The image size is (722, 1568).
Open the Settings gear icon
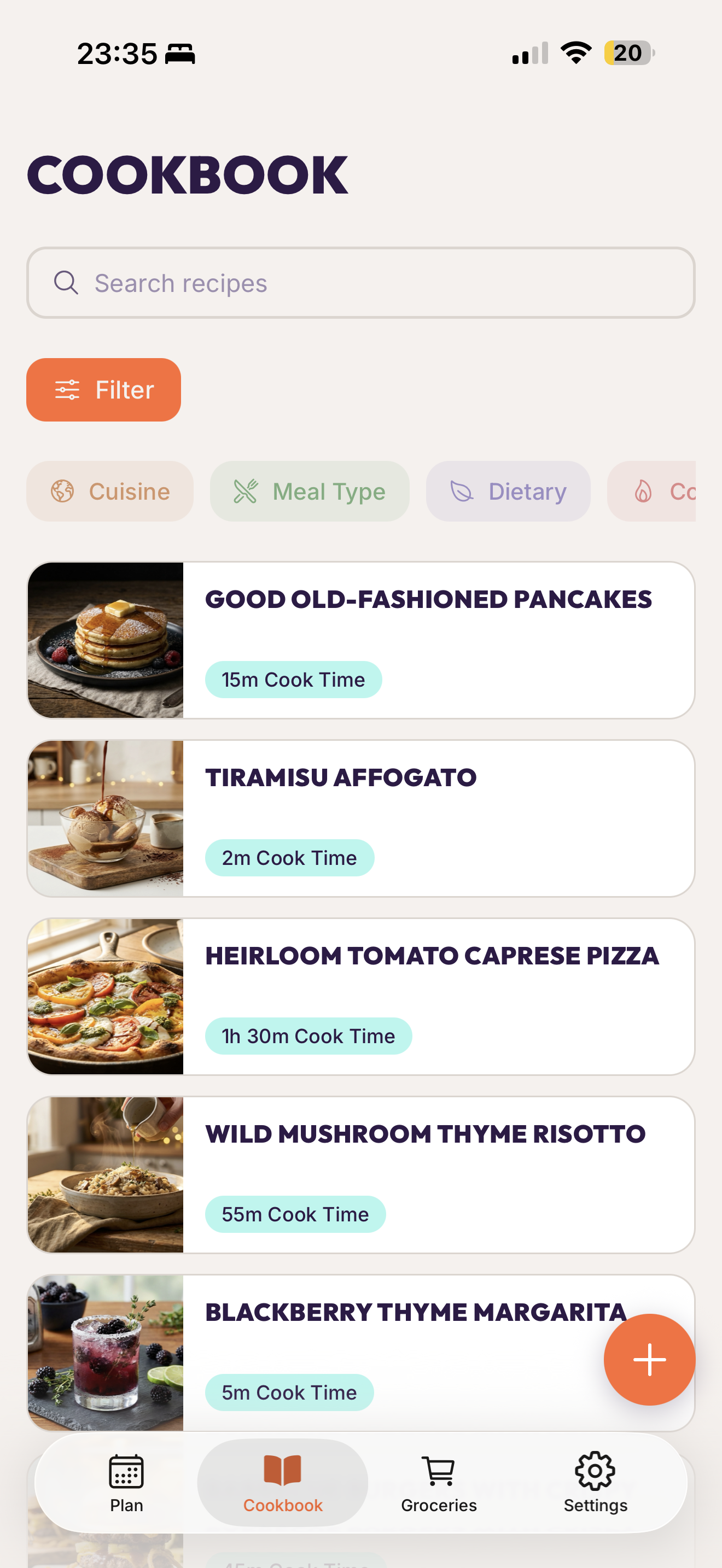pyautogui.click(x=594, y=1485)
